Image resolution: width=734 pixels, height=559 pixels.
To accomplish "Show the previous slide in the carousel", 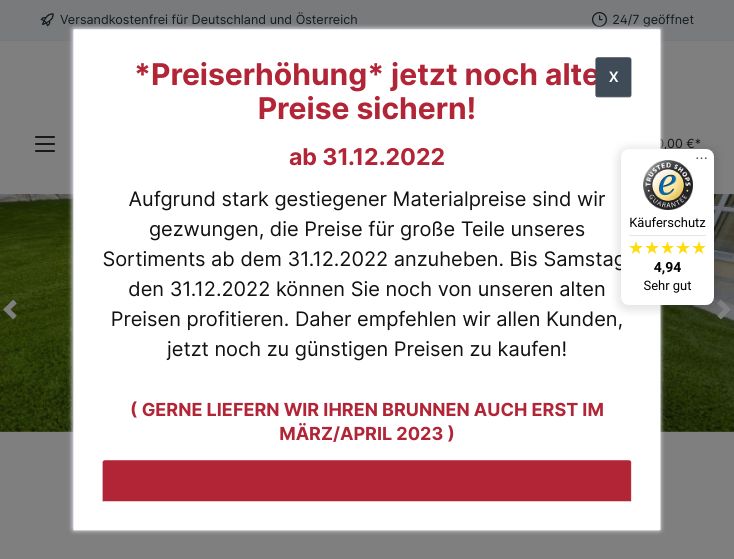I will pos(10,310).
